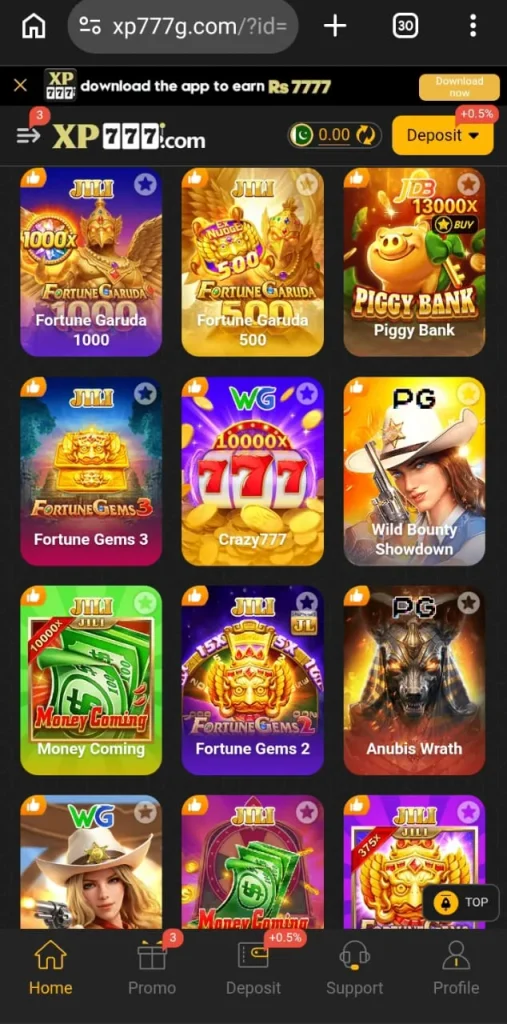Open the side menu drawer
507x1024 pixels.
point(28,135)
